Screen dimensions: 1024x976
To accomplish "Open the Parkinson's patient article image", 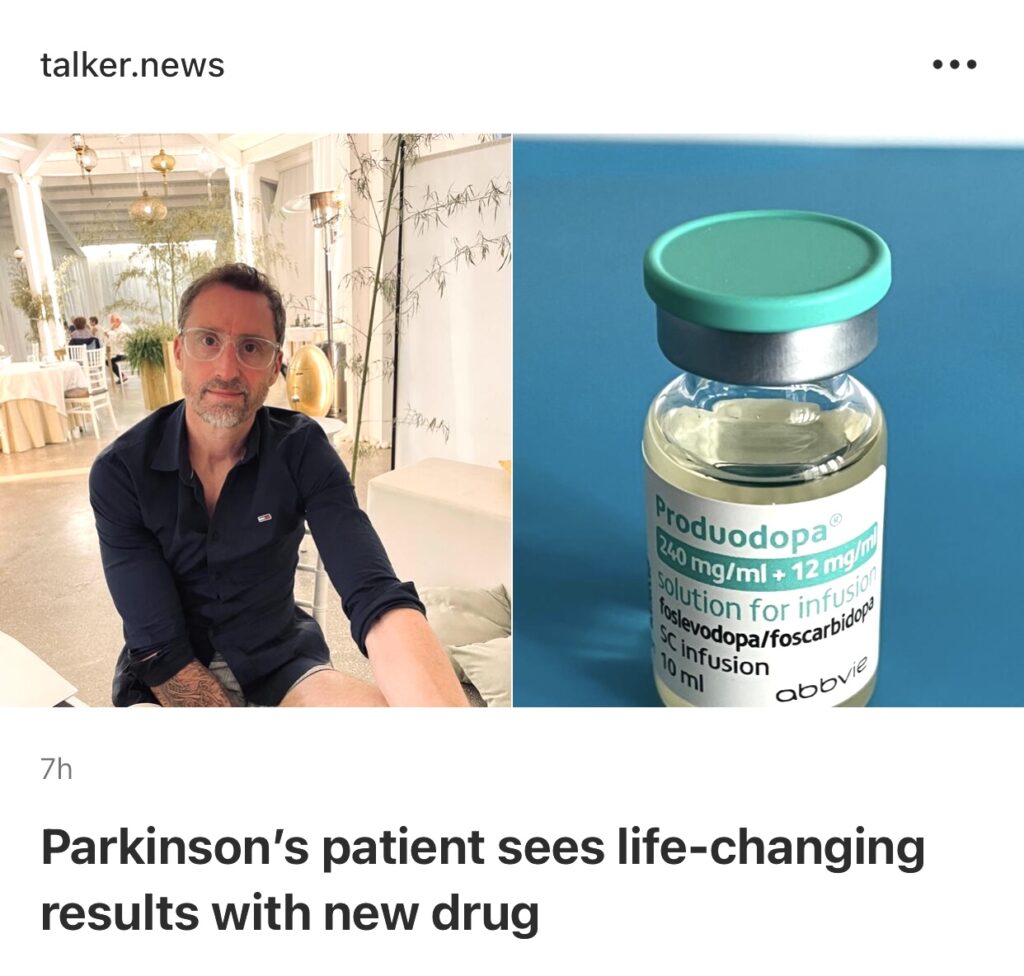I will [512, 420].
